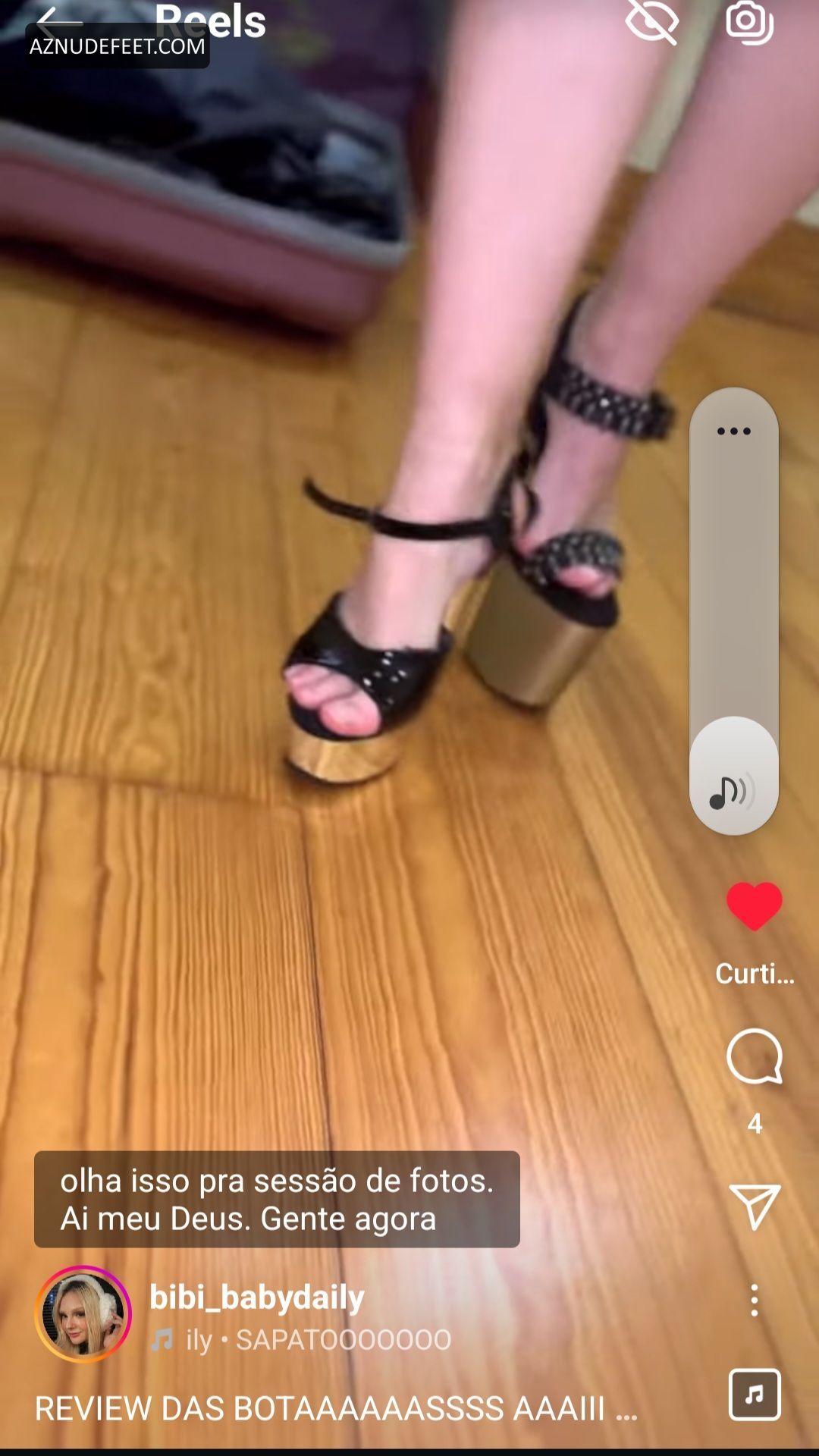Viewport: 819px width, 1456px height.
Task: View bibi_babydaily's profile picture story
Action: [83, 1314]
